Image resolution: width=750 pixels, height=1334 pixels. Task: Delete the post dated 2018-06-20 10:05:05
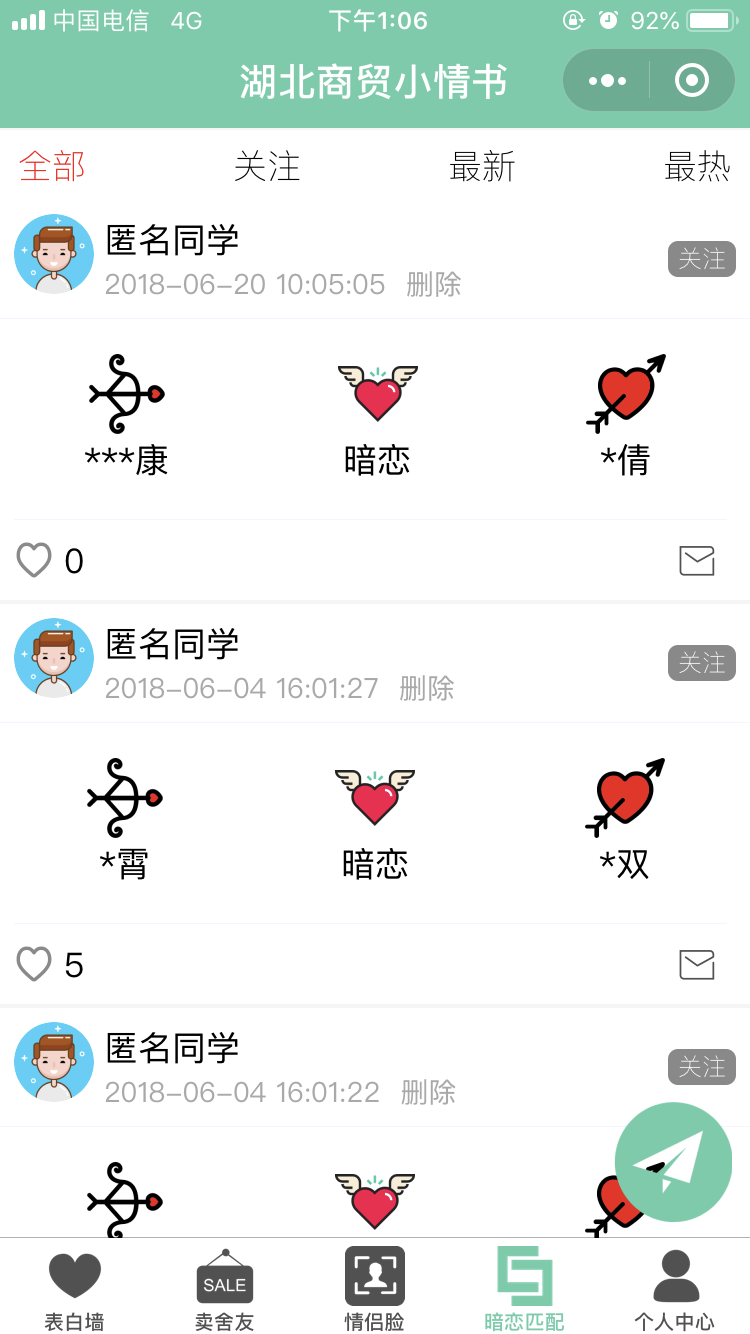pos(434,285)
